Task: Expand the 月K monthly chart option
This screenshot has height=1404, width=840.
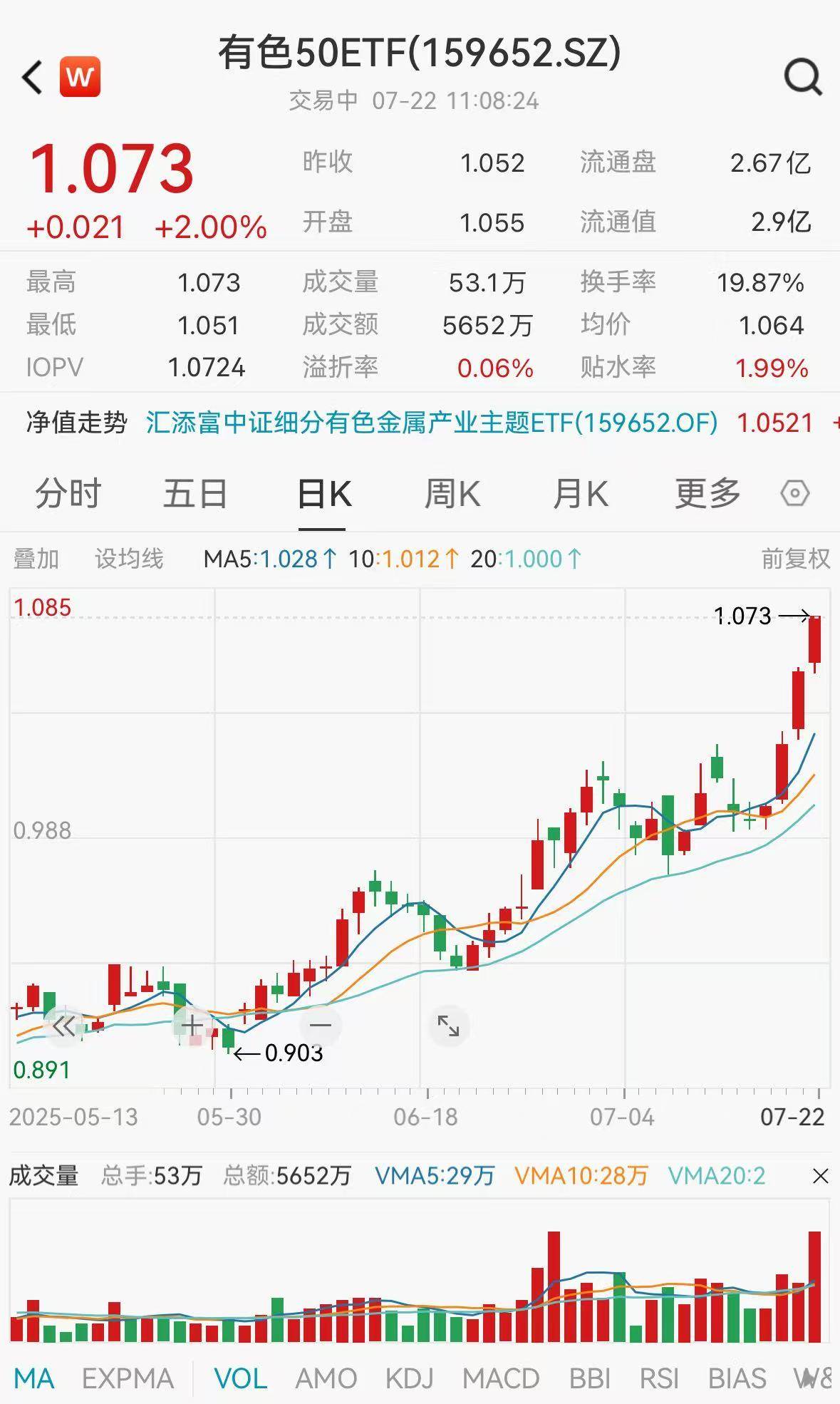Action: [581, 492]
